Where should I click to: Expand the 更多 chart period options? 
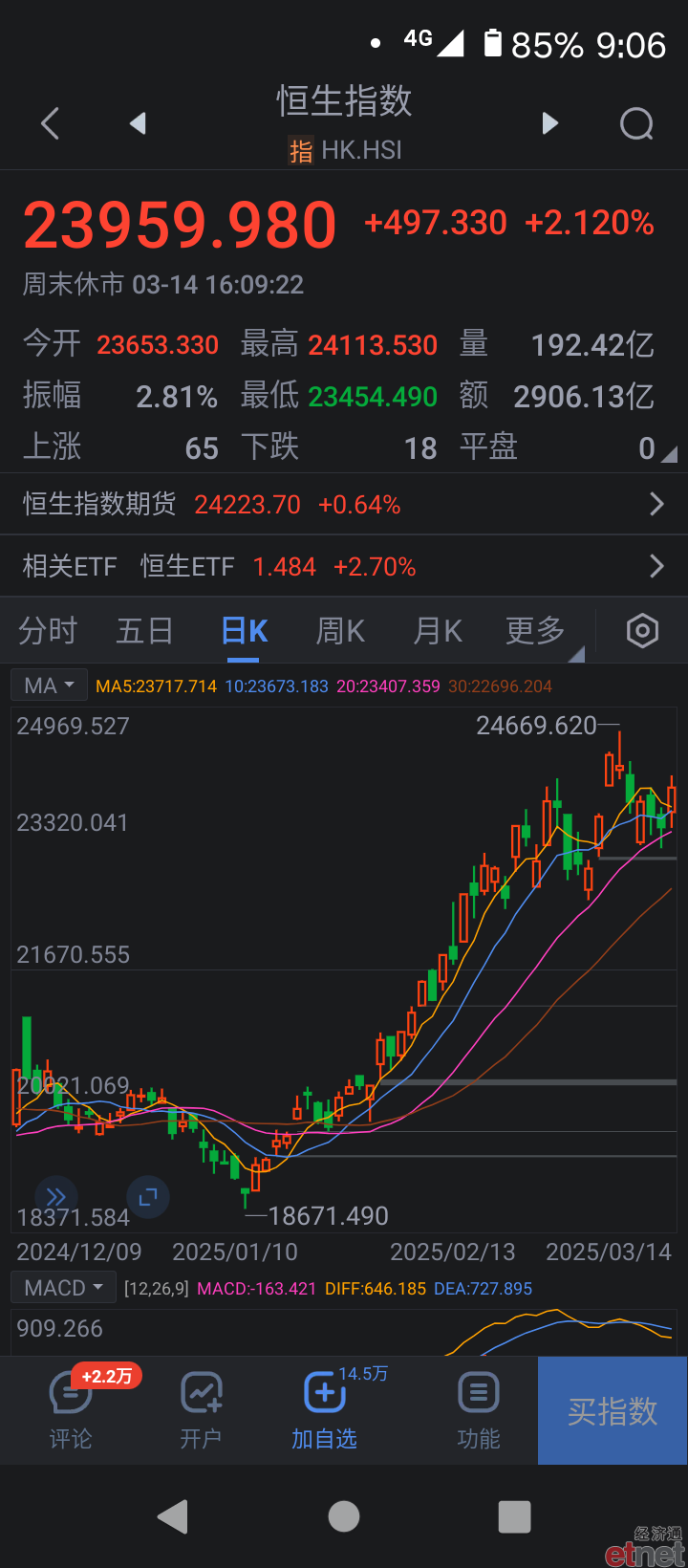tap(536, 631)
